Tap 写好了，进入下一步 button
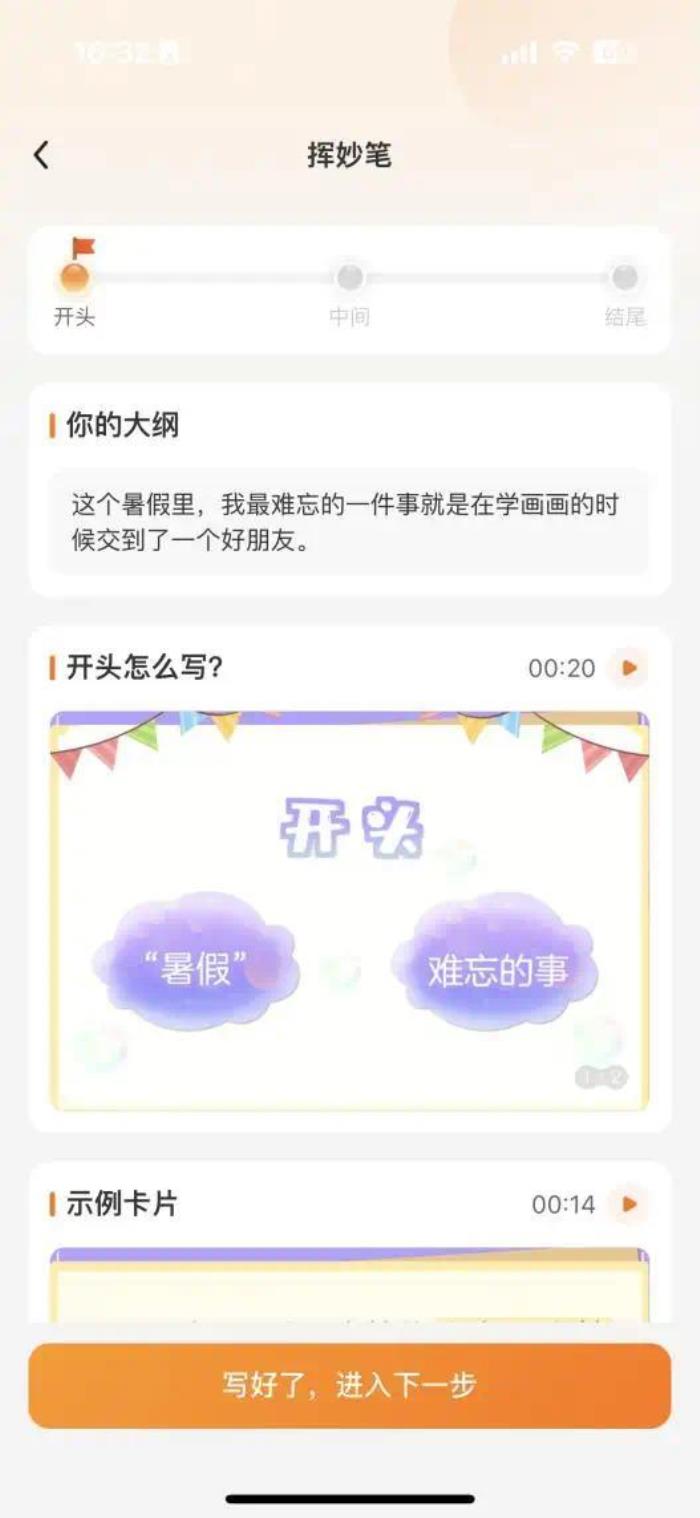The width and height of the screenshot is (700, 1518). pos(349,1385)
